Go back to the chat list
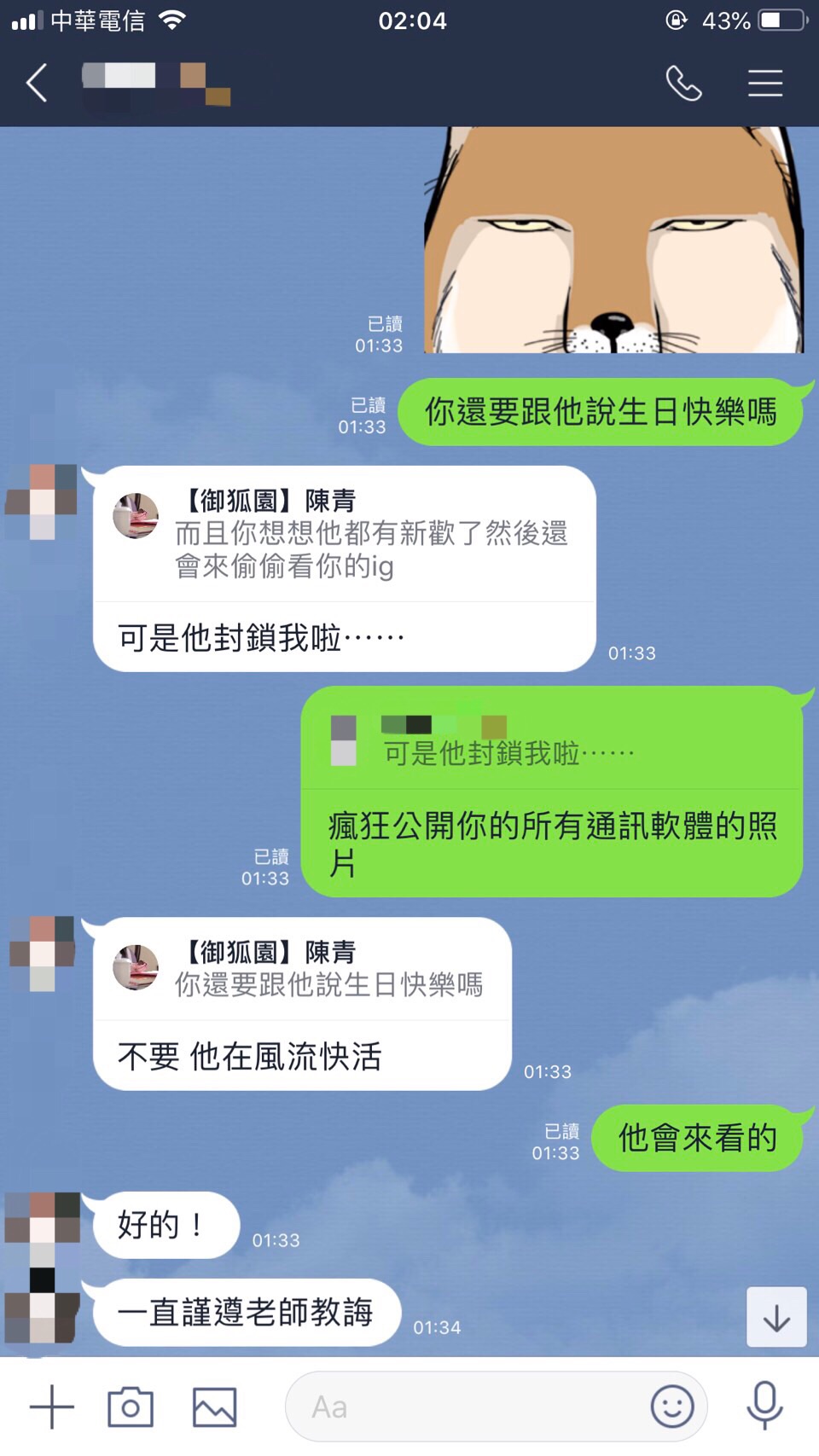The image size is (819, 1456). pos(37,83)
